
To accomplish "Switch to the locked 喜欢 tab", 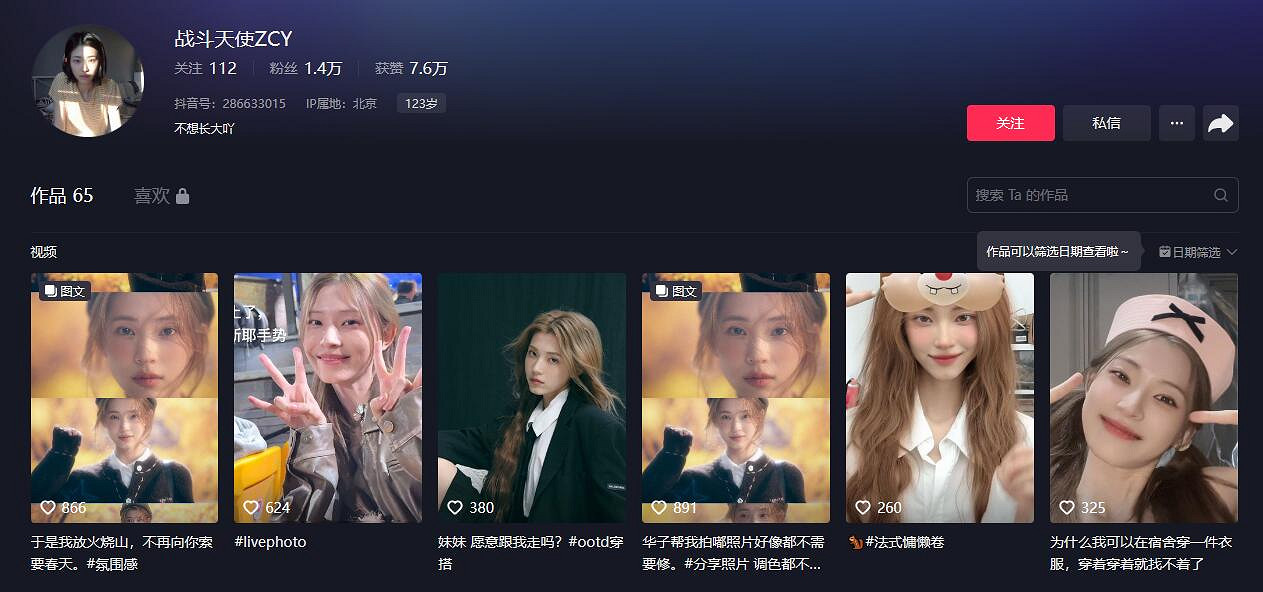I will (x=161, y=196).
